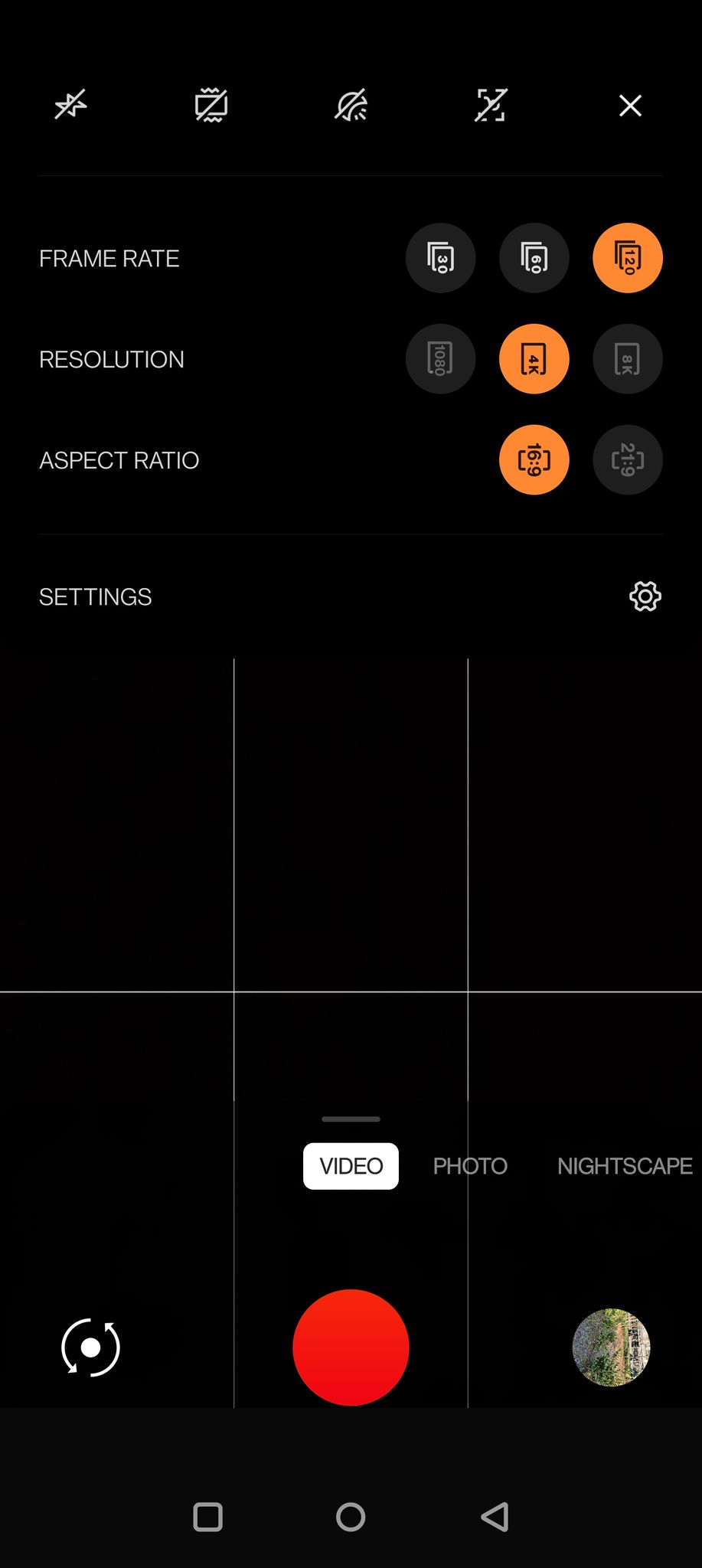The image size is (702, 1568).
Task: Select Video mode
Action: (x=351, y=1166)
